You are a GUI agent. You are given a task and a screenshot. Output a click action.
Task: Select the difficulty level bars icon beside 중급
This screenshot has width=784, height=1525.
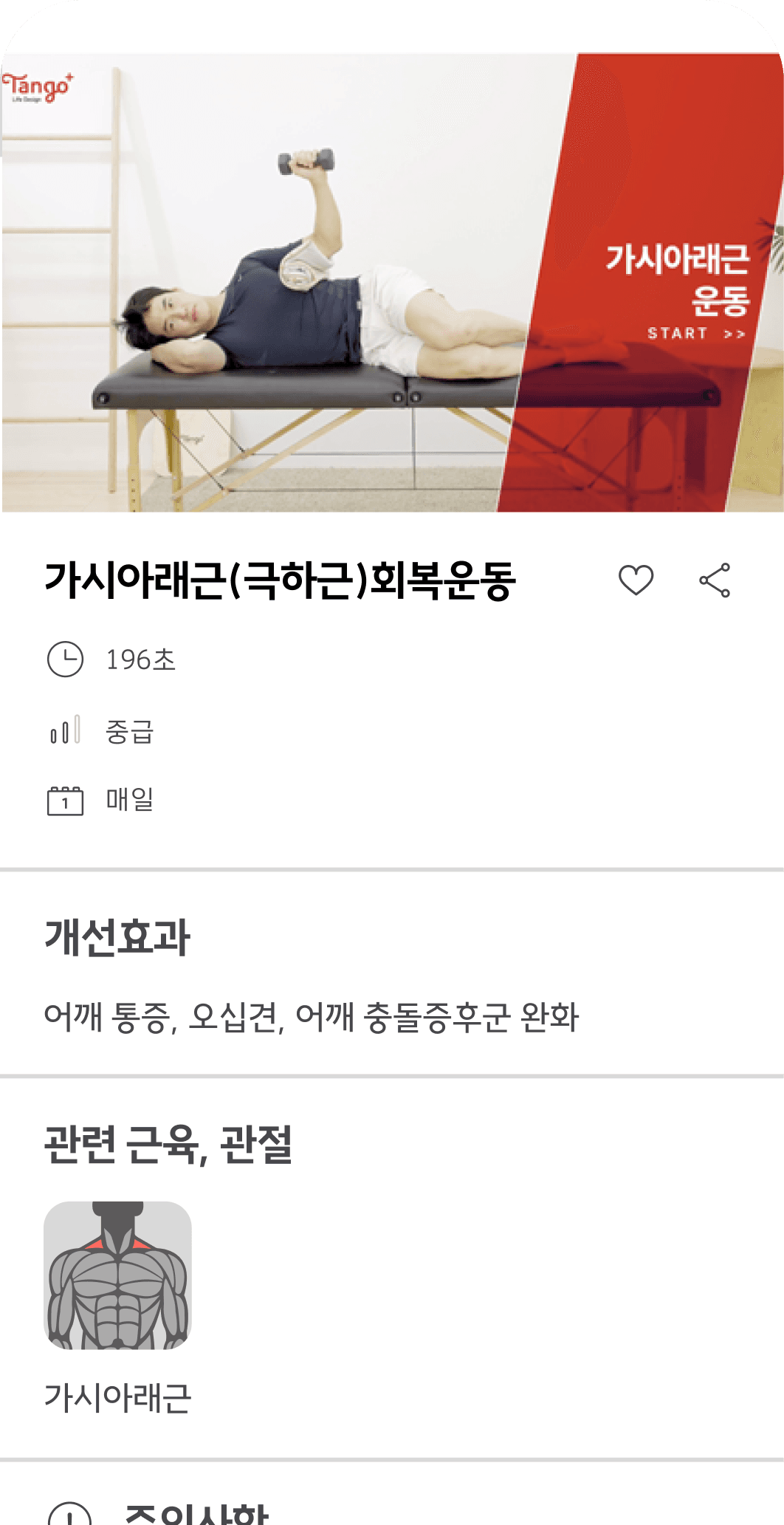coord(65,730)
